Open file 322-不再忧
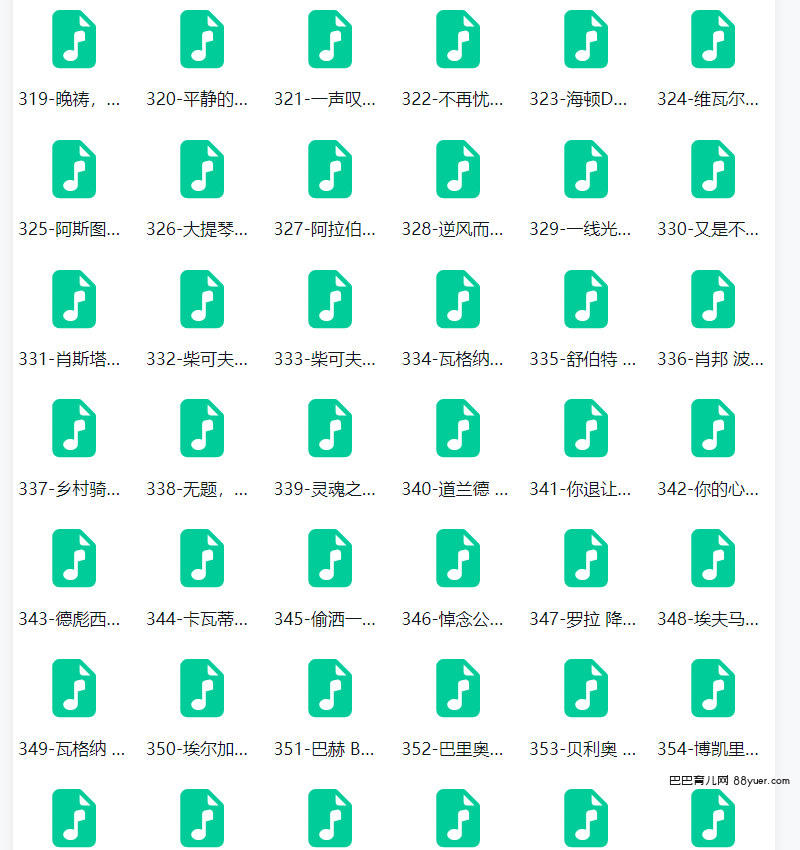The image size is (800, 850). coord(458,40)
